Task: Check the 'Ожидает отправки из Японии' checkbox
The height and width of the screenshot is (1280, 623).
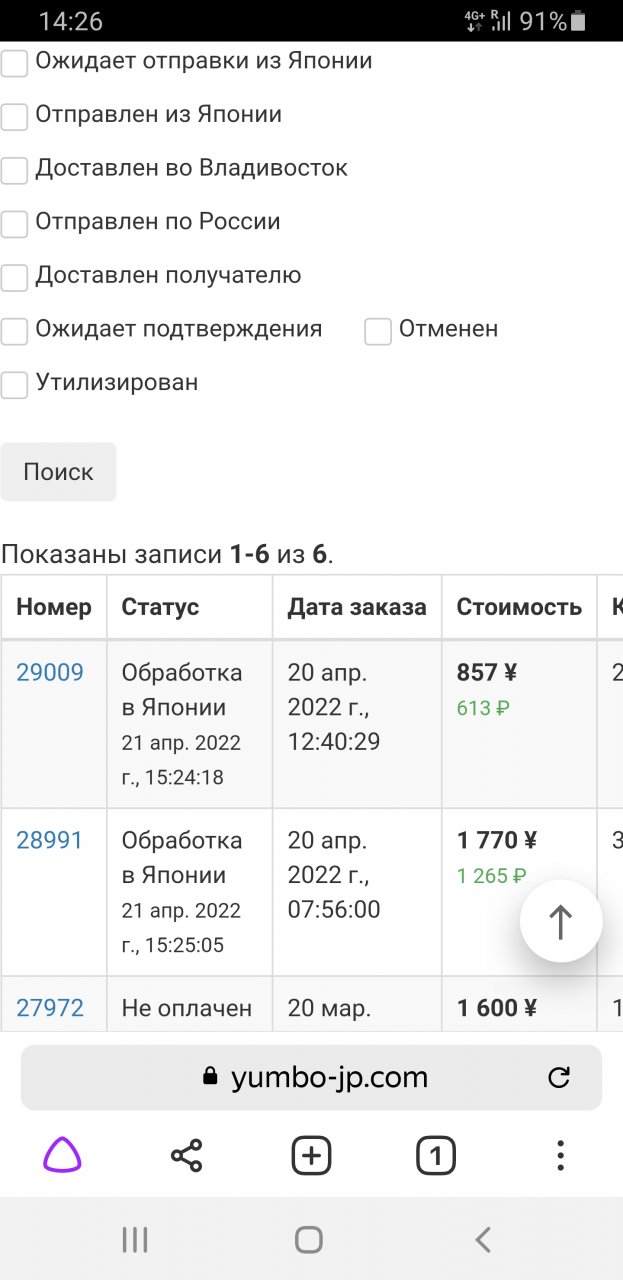Action: 14,63
